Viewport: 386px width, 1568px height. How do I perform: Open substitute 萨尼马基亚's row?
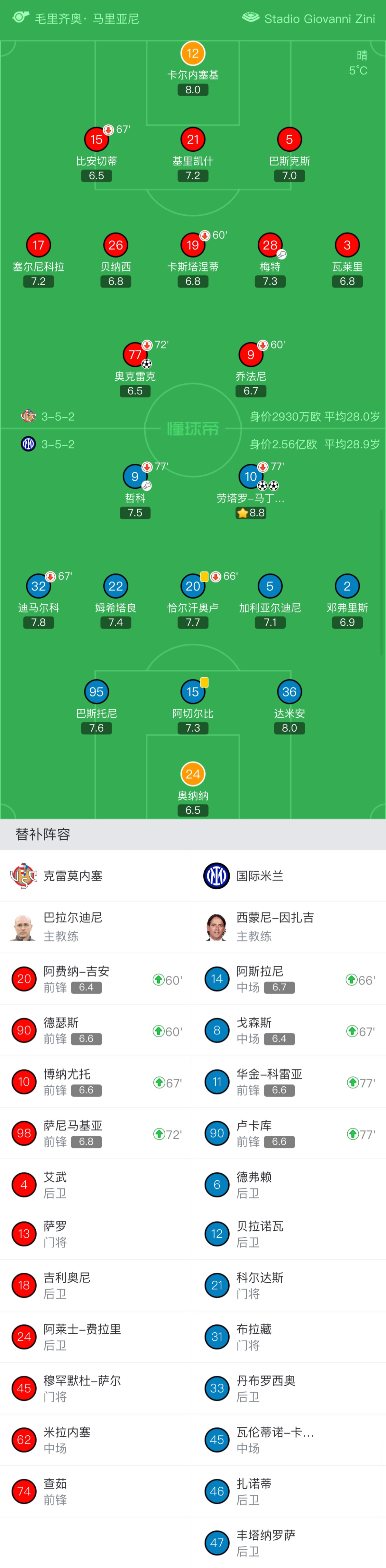[96, 1133]
